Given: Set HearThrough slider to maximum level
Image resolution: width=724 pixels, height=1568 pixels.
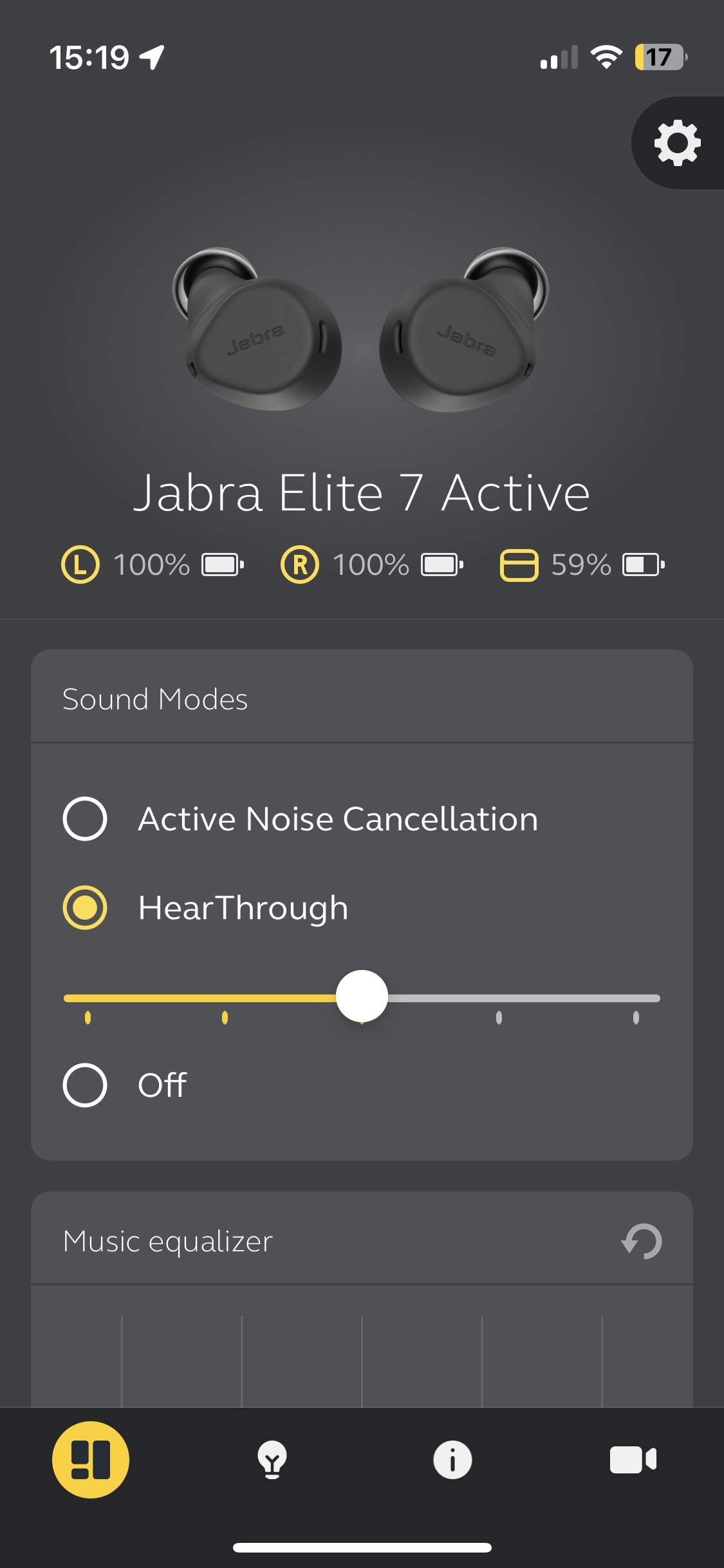Looking at the screenshot, I should pos(636,998).
